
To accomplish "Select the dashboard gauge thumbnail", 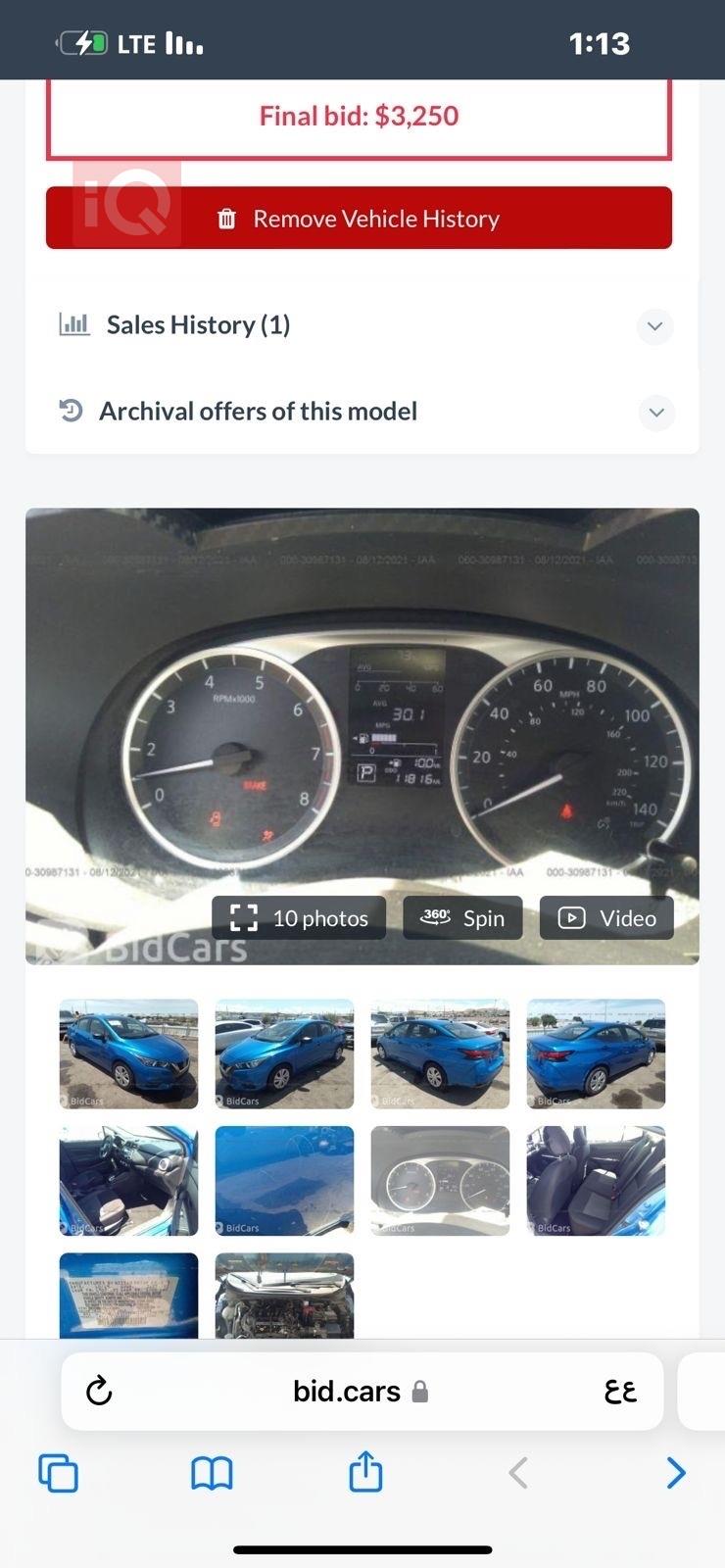I will click(x=440, y=1181).
